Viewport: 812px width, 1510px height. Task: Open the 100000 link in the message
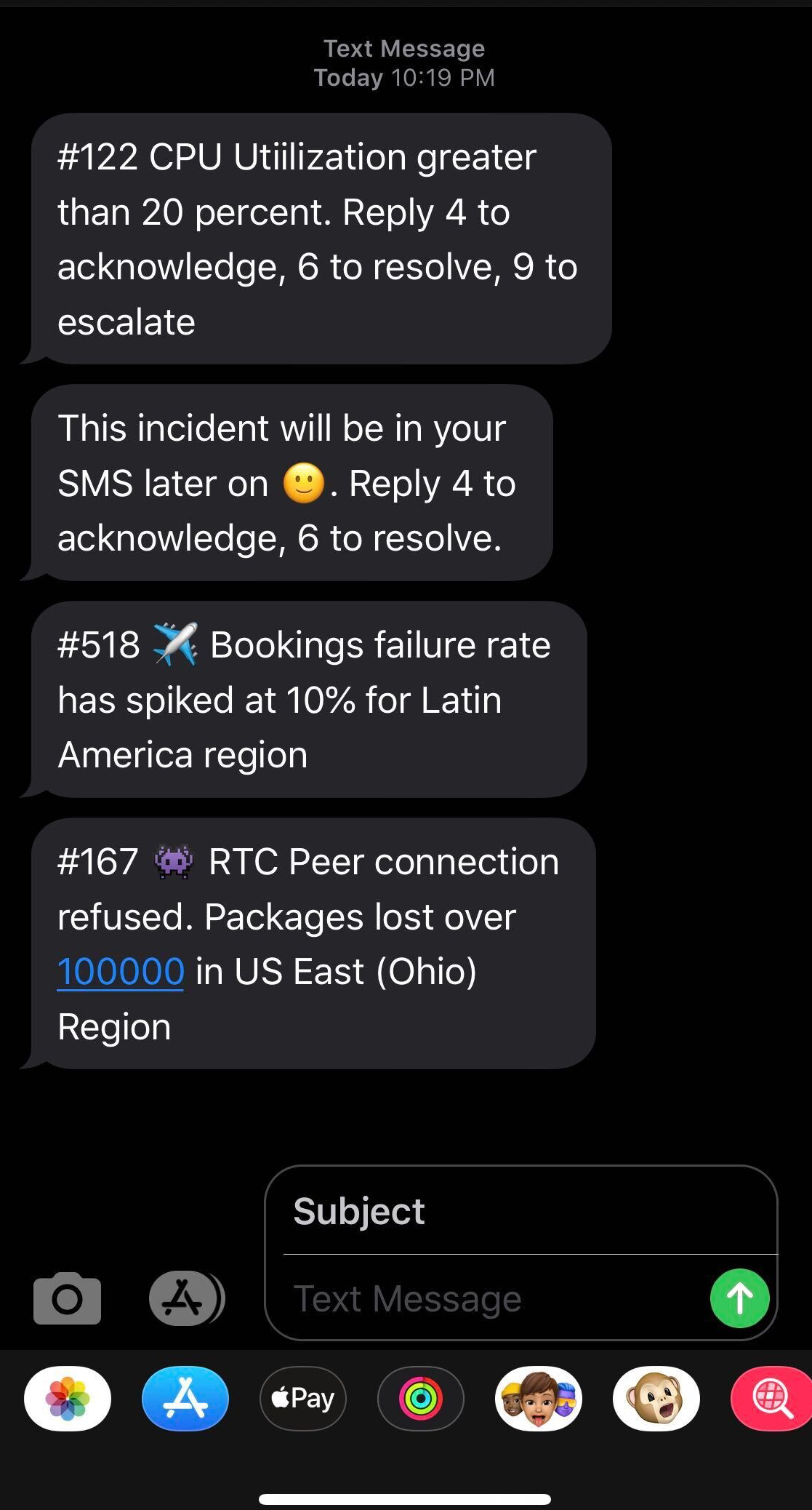point(121,972)
